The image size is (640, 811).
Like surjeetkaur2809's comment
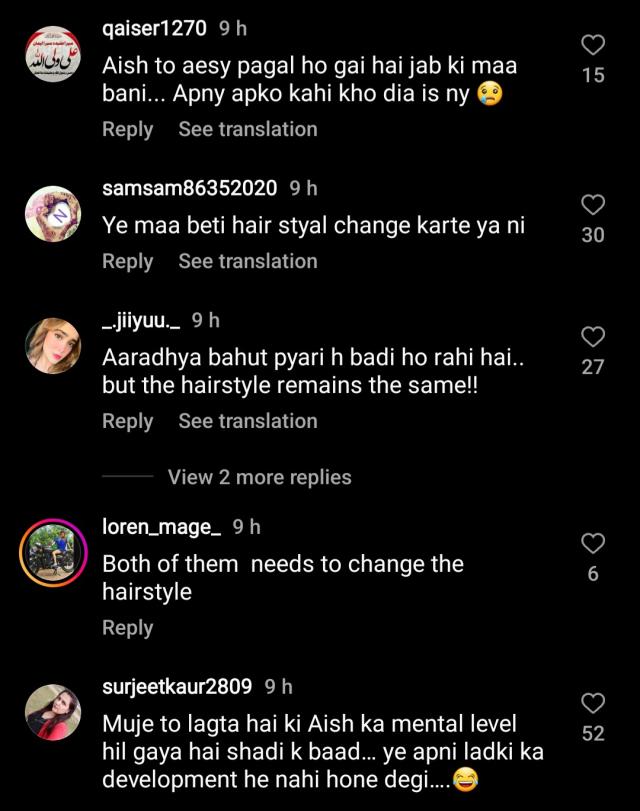click(593, 702)
